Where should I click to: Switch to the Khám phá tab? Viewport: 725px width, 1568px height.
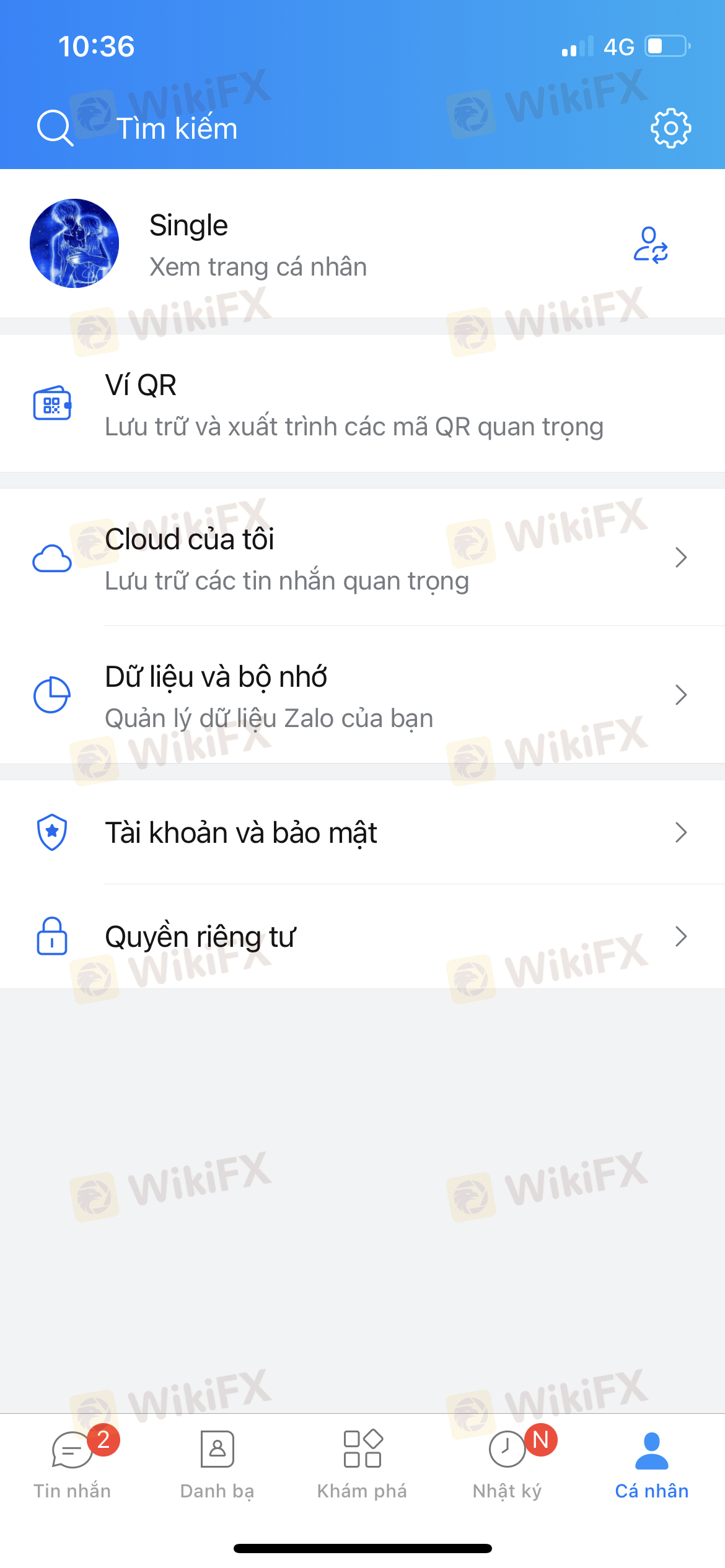click(362, 1464)
